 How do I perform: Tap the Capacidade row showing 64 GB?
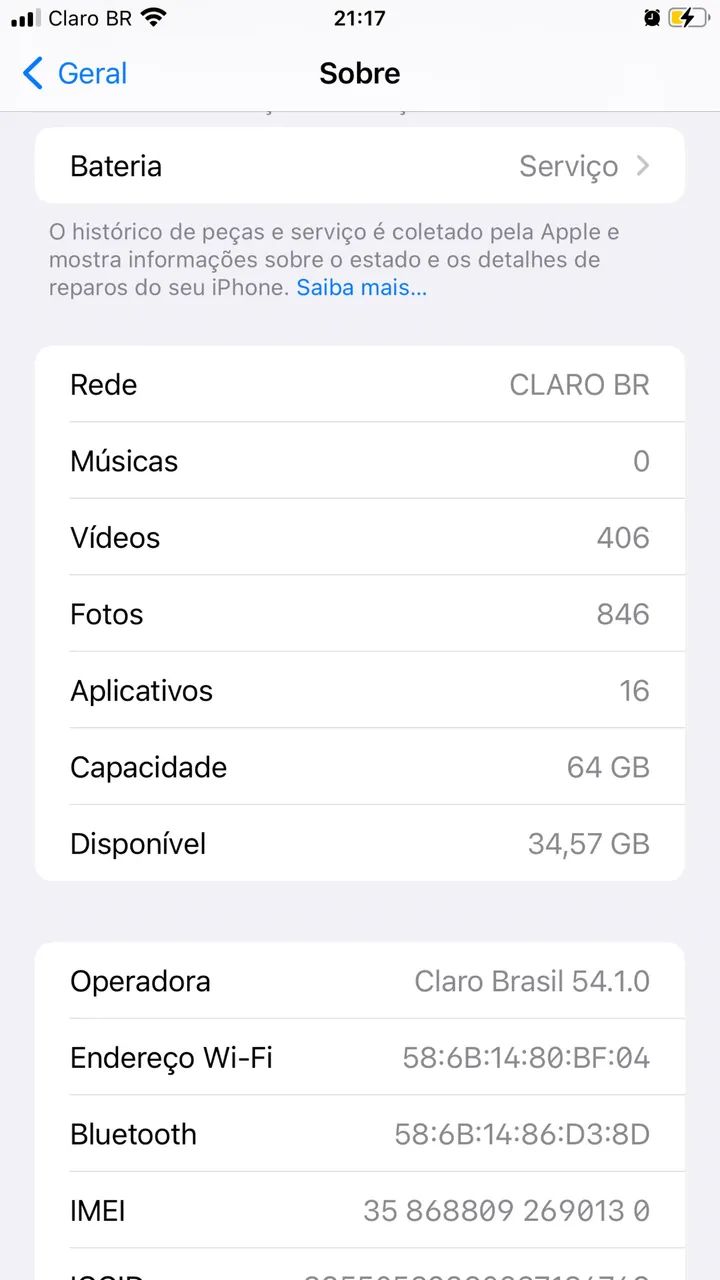(x=360, y=767)
